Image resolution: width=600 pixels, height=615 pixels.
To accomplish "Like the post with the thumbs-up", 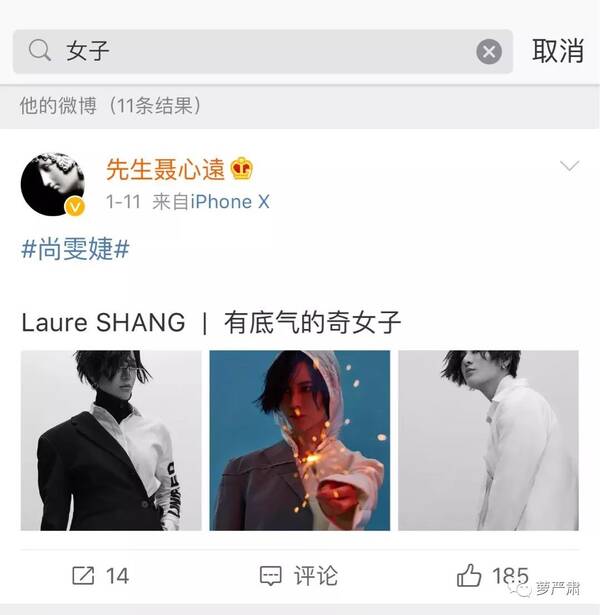I will [x=490, y=576].
